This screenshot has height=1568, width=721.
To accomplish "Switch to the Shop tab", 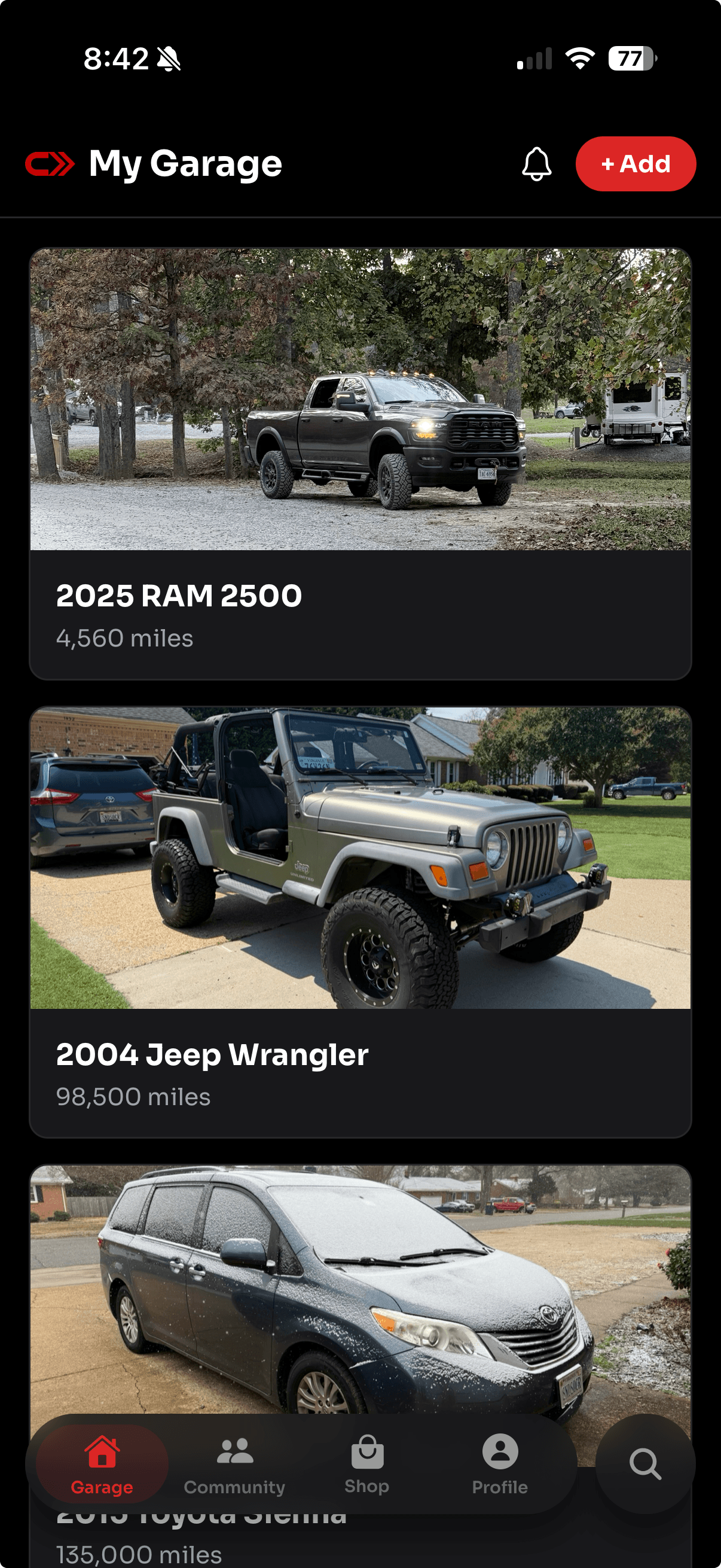I will tap(366, 1468).
